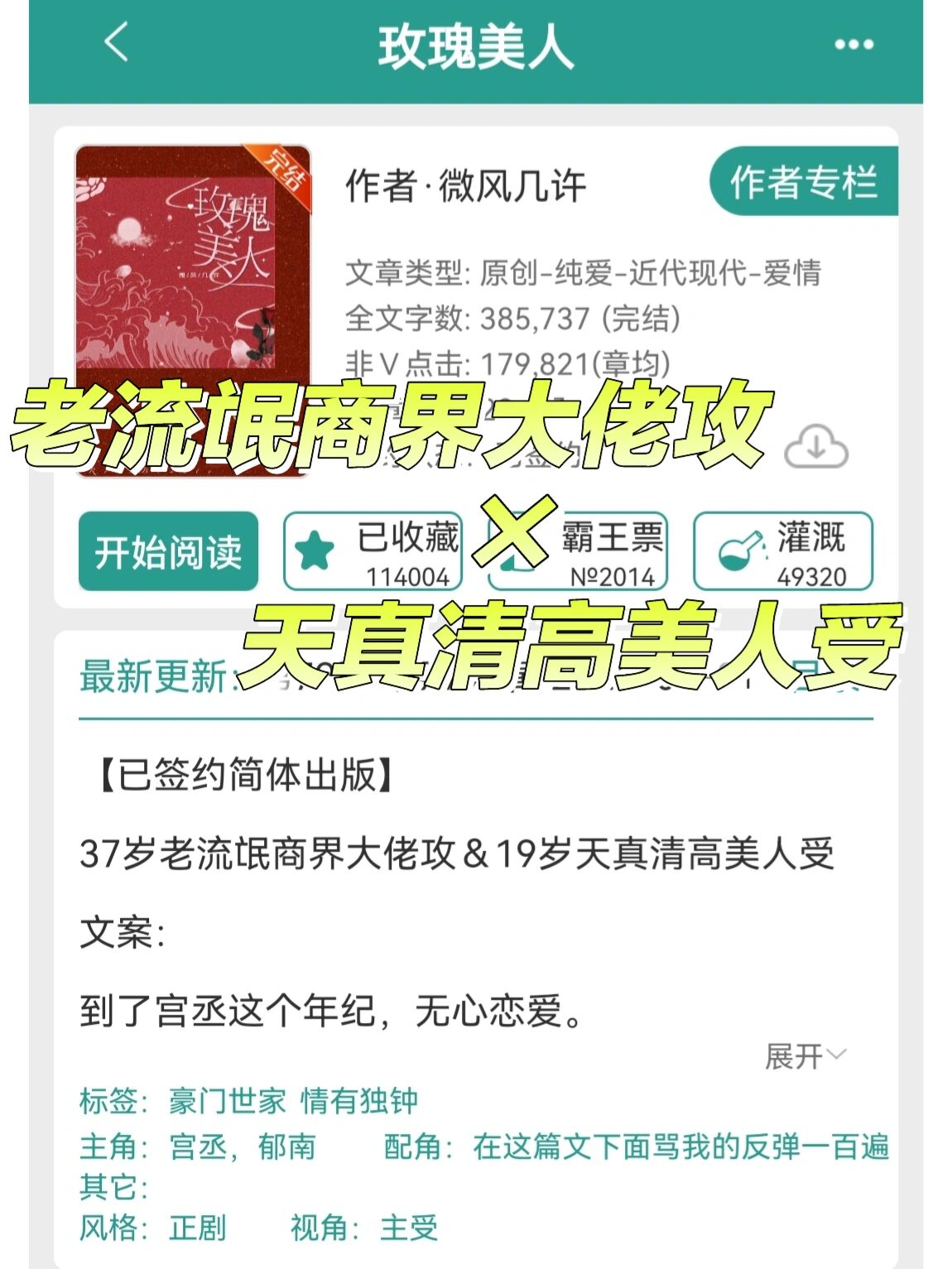Expand the chevron beside 展开
This screenshot has width=952, height=1269.
pyautogui.click(x=838, y=1053)
